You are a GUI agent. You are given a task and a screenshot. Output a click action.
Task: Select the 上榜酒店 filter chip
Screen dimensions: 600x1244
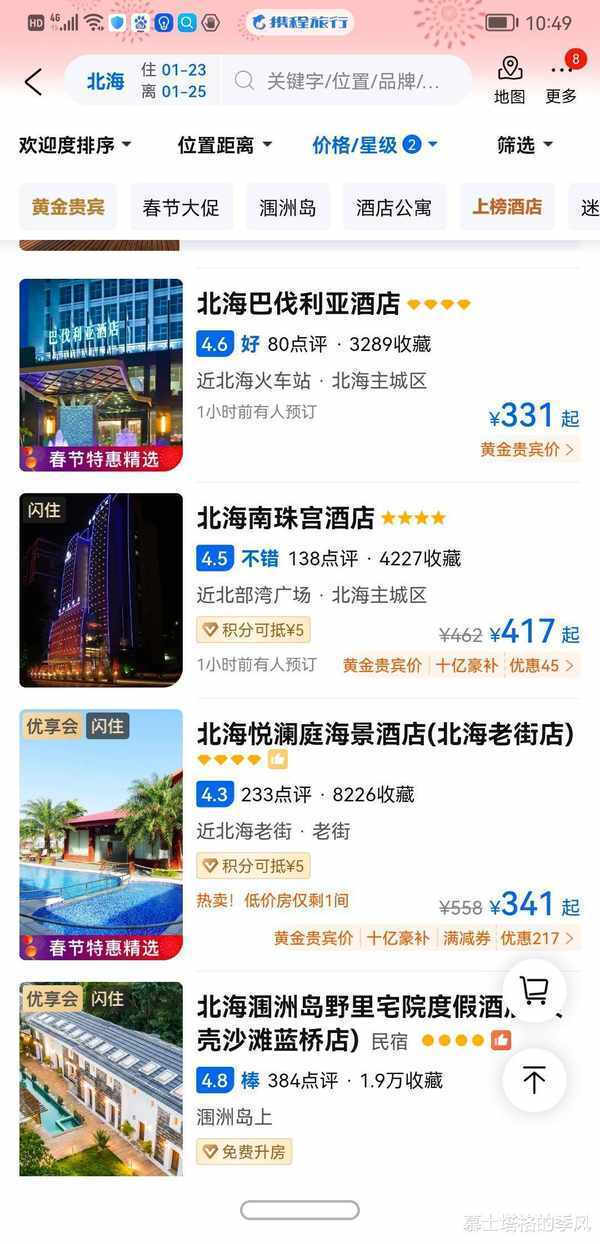coord(507,207)
